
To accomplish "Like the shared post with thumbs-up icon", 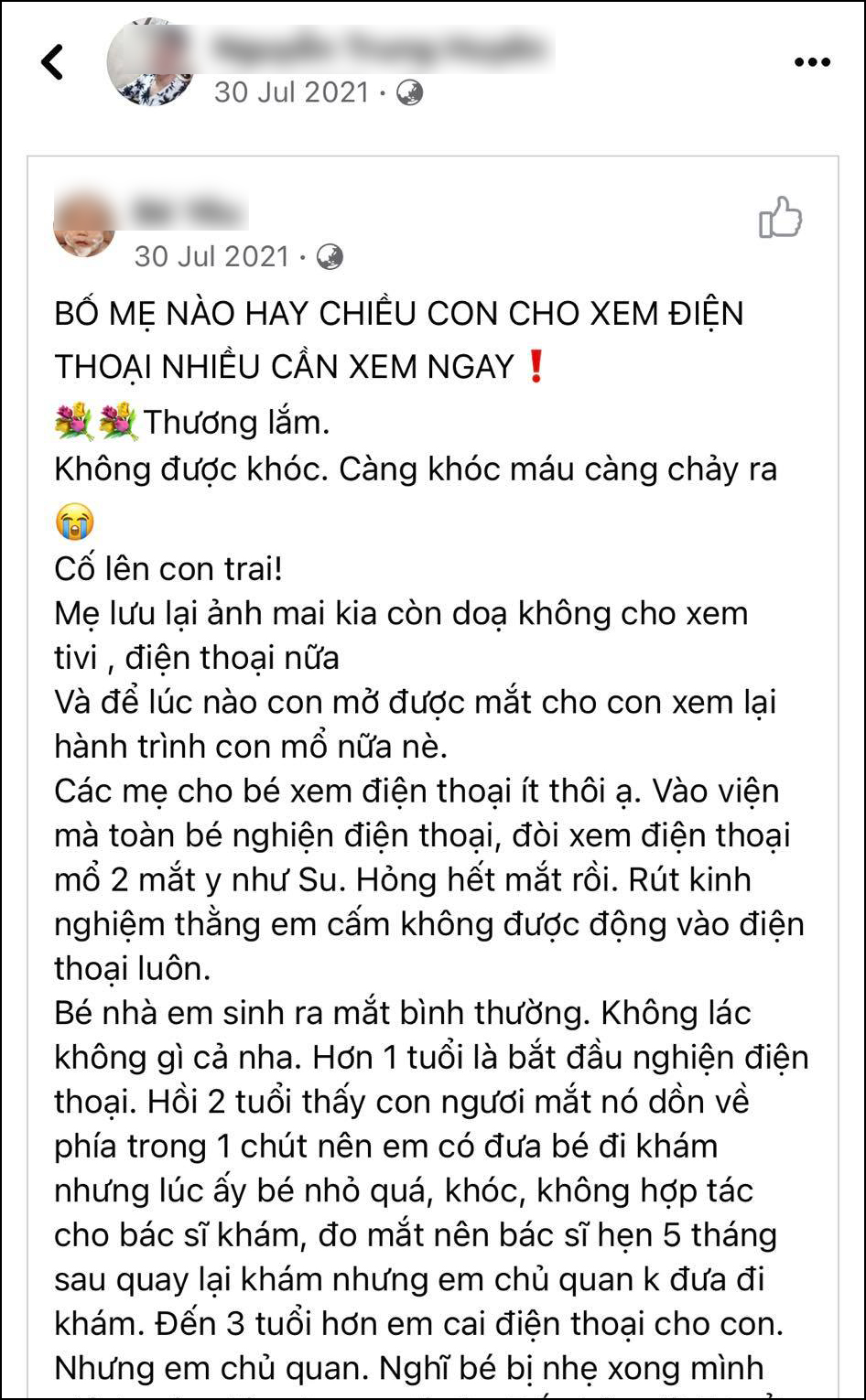I will (x=780, y=219).
